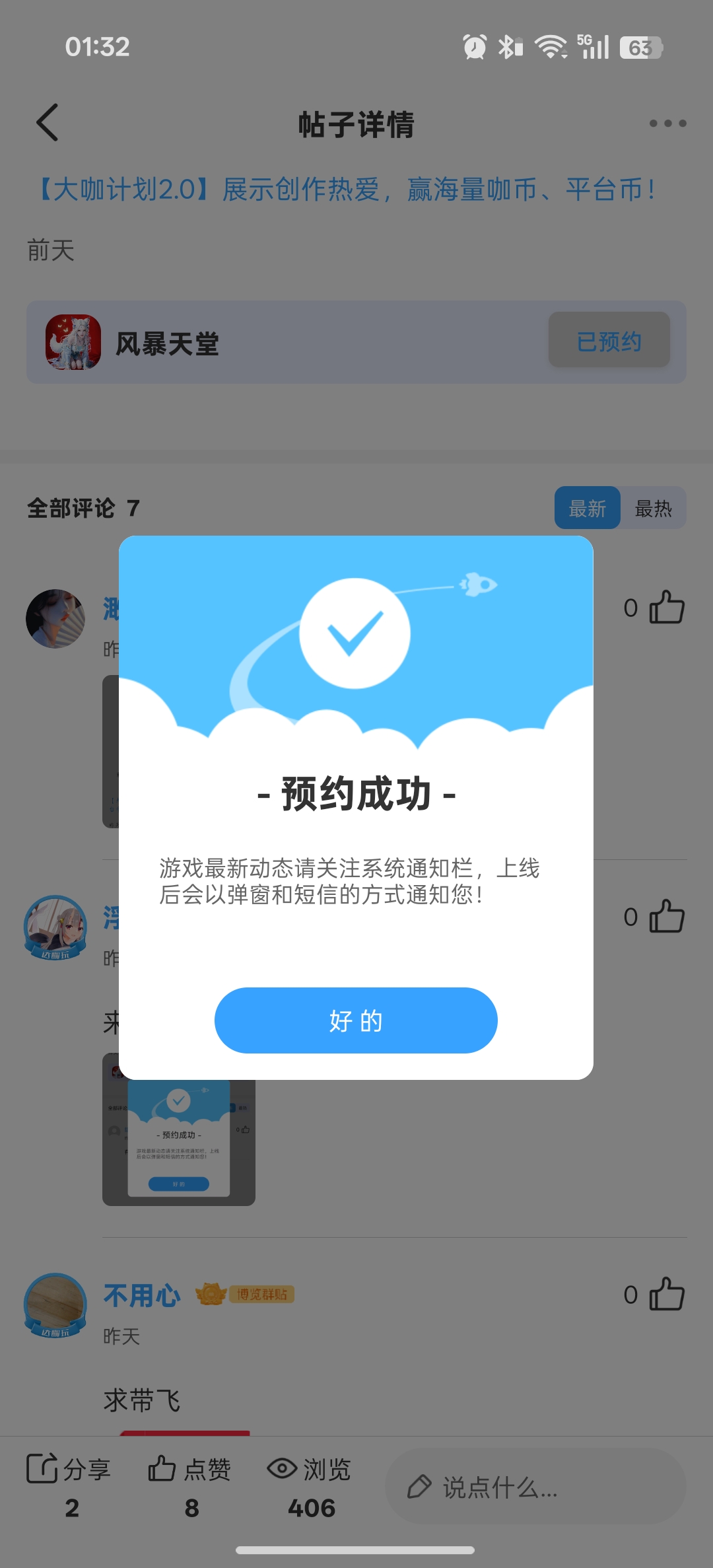Tap the 说点什么 comment field
This screenshot has height=1568, width=713.
point(535,1487)
